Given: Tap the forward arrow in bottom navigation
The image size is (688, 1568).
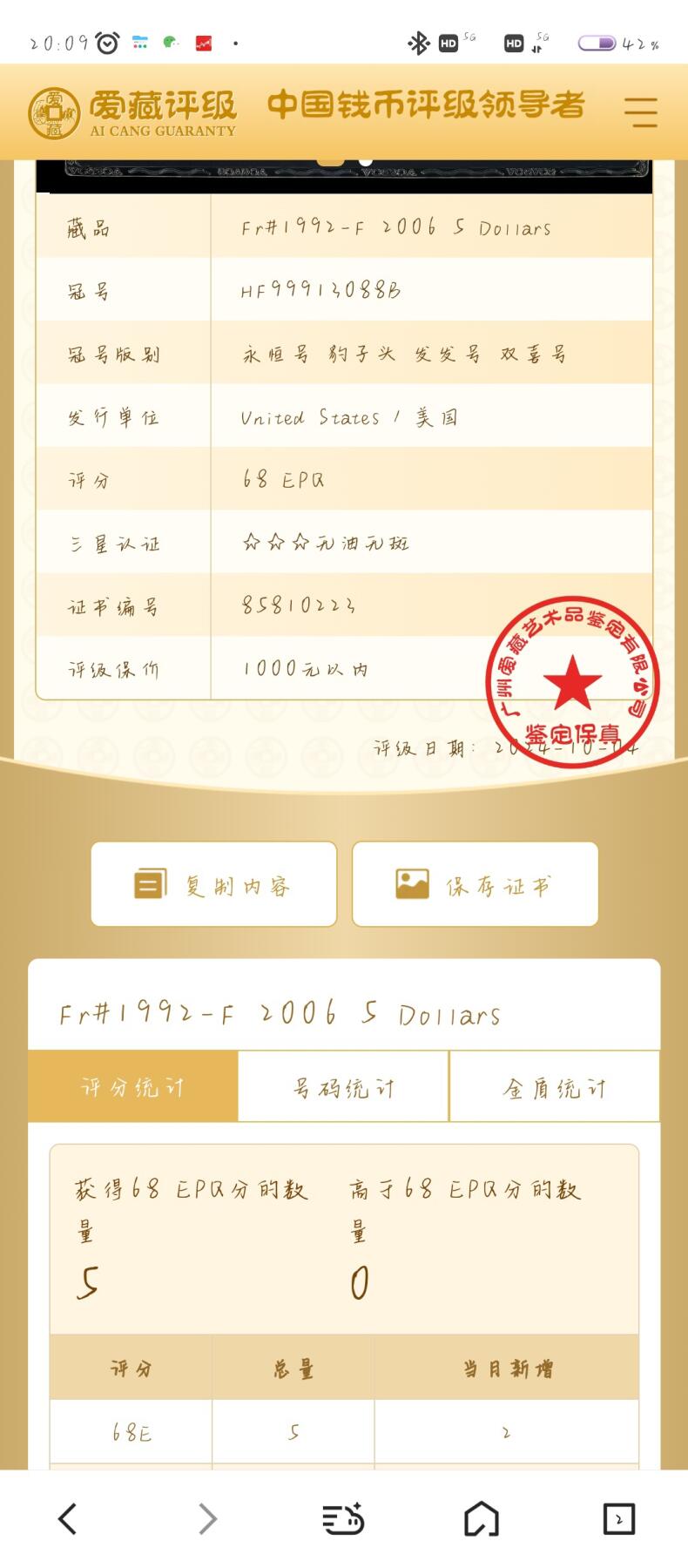Looking at the screenshot, I should tap(206, 1520).
